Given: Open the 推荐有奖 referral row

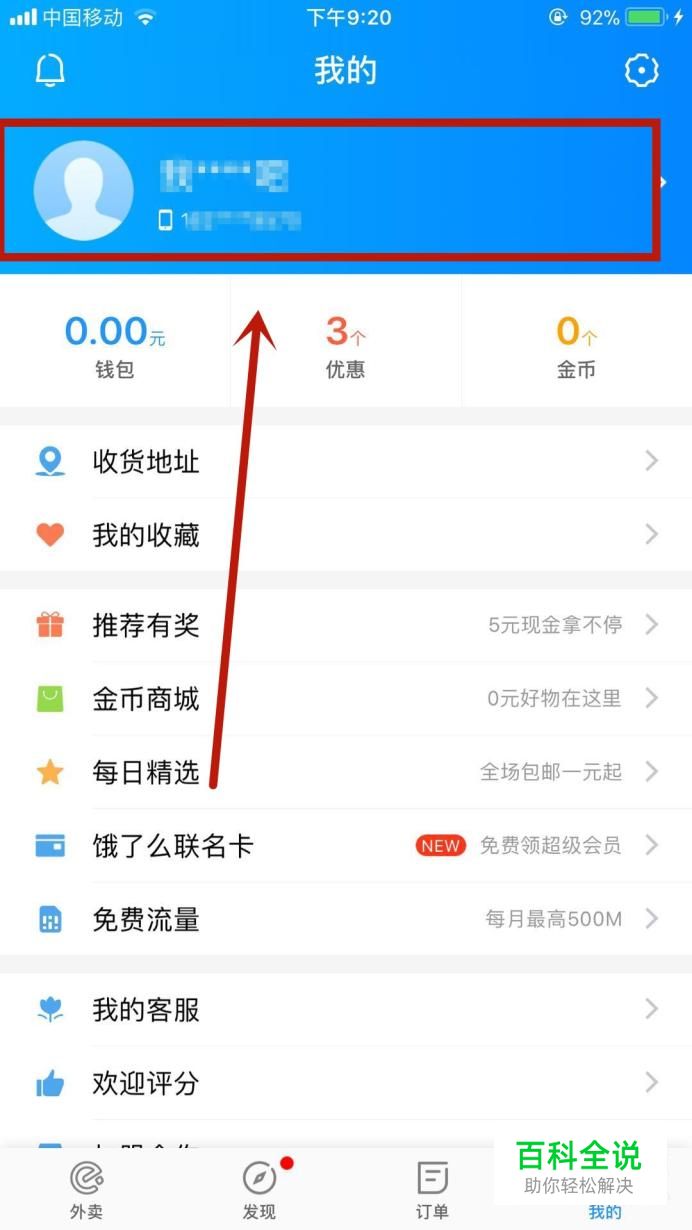Looking at the screenshot, I should 345,626.
